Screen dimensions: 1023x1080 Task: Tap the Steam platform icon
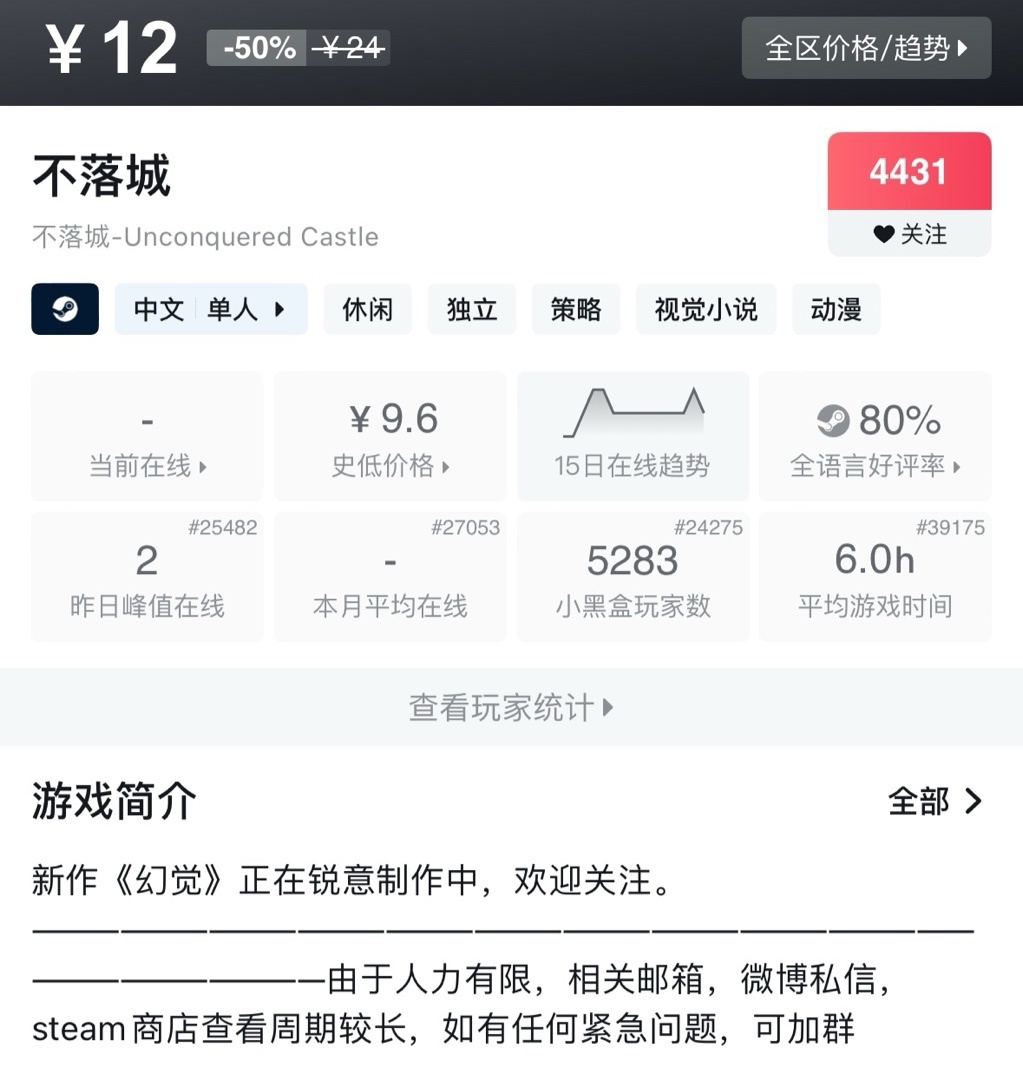coord(65,309)
